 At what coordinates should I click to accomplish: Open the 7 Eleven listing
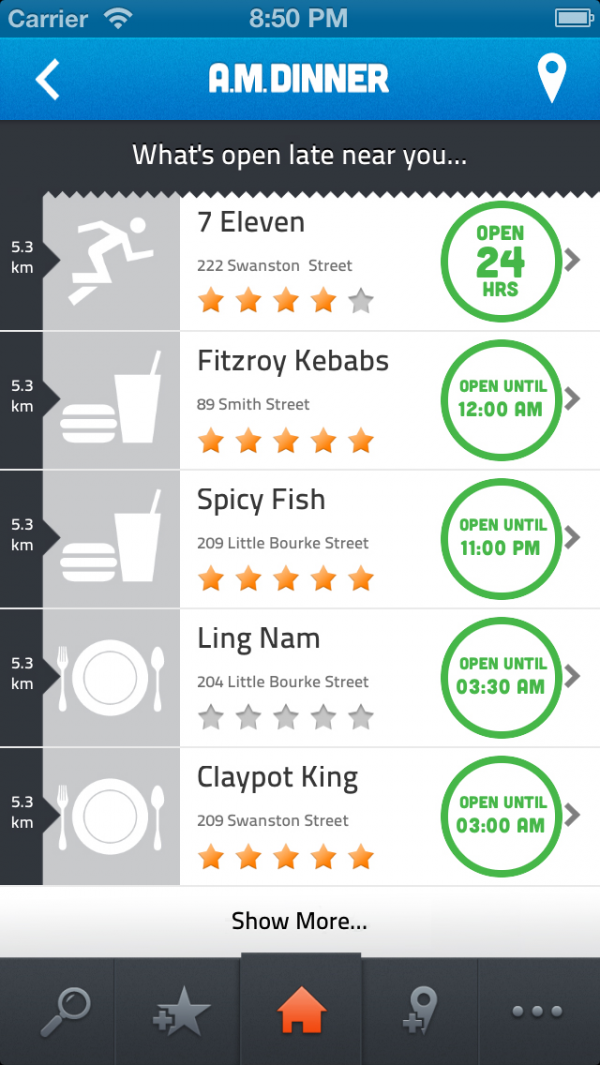pos(300,261)
